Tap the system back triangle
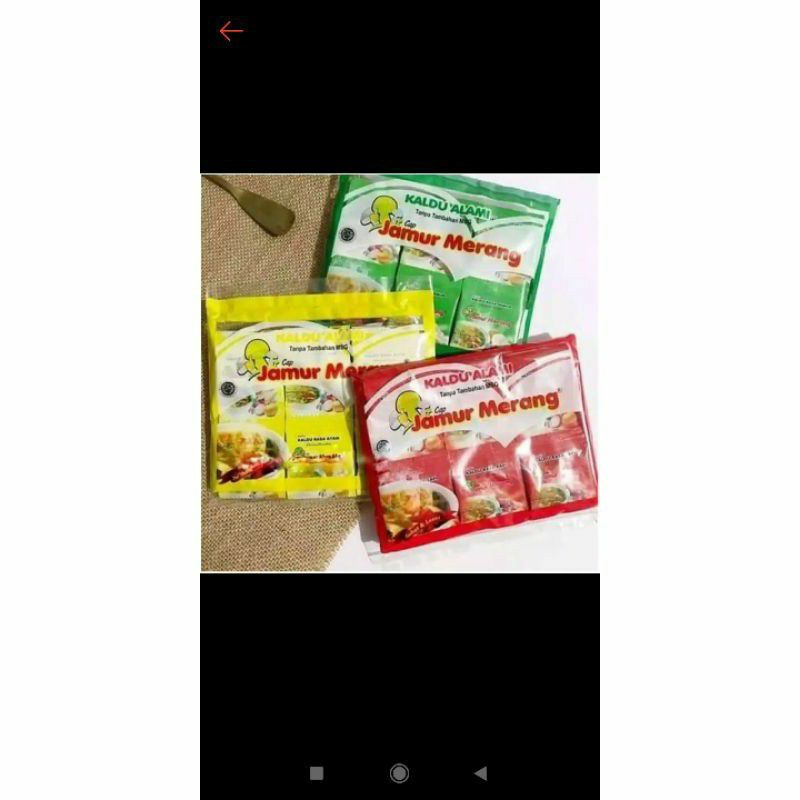Screen dimensions: 800x800 pyautogui.click(x=481, y=773)
